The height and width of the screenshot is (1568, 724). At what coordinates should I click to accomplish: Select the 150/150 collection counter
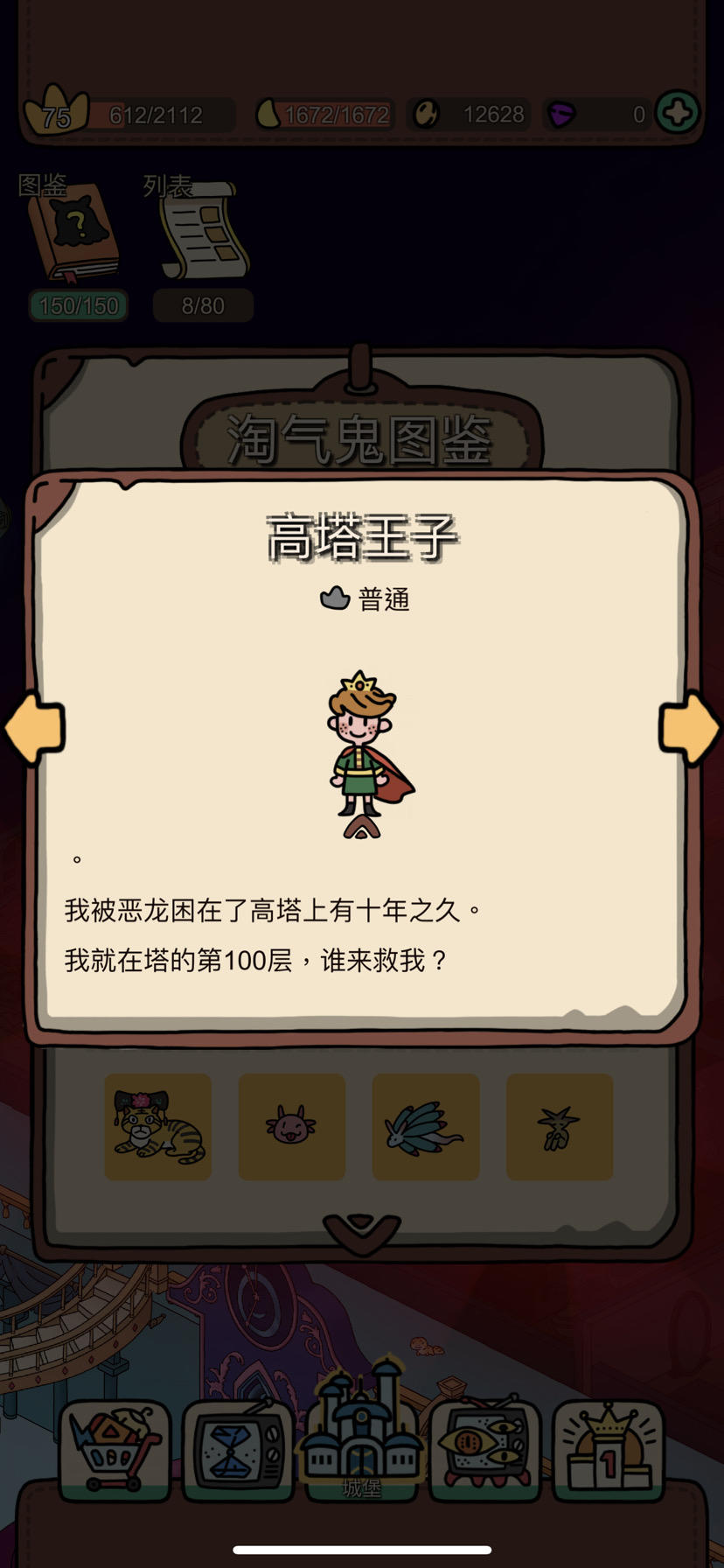(x=78, y=306)
